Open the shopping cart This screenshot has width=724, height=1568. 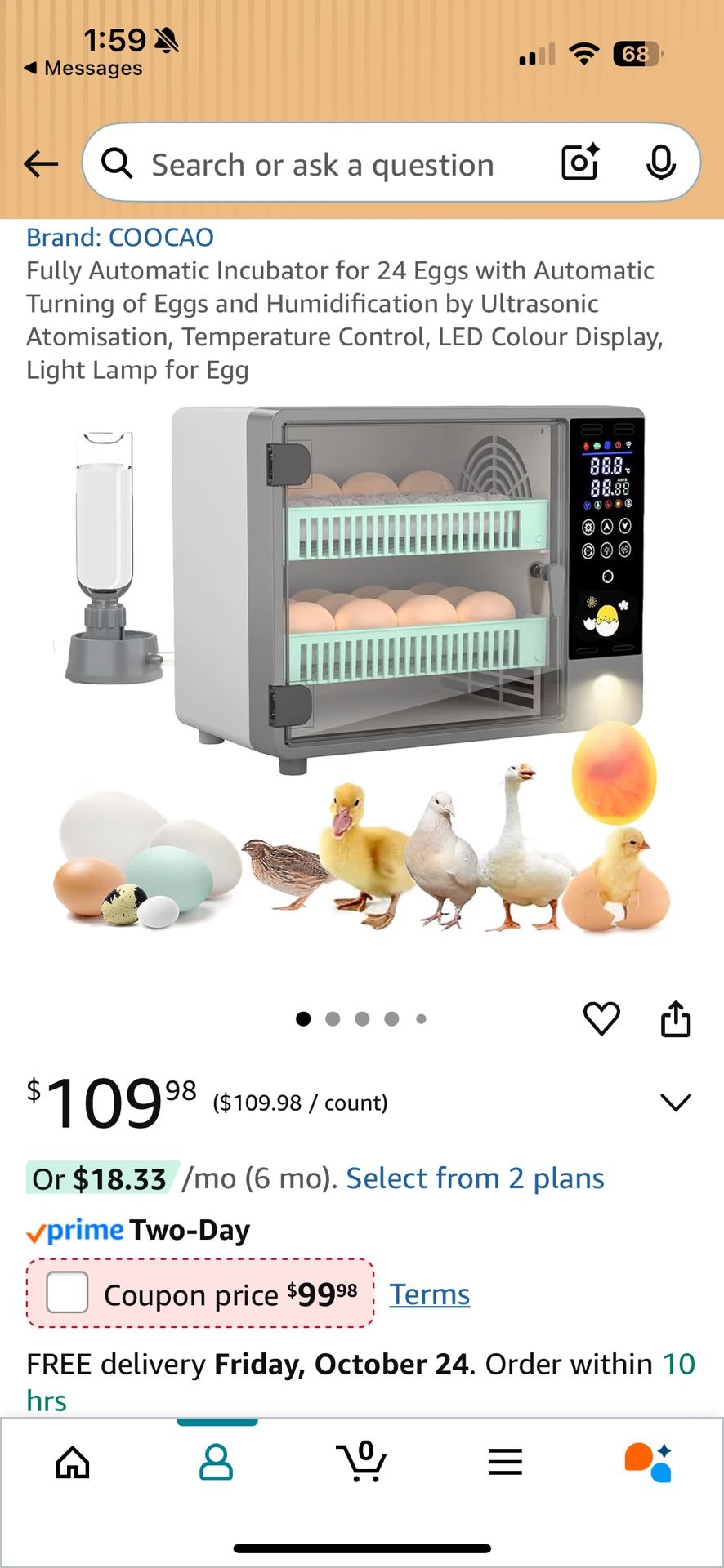[x=362, y=1462]
